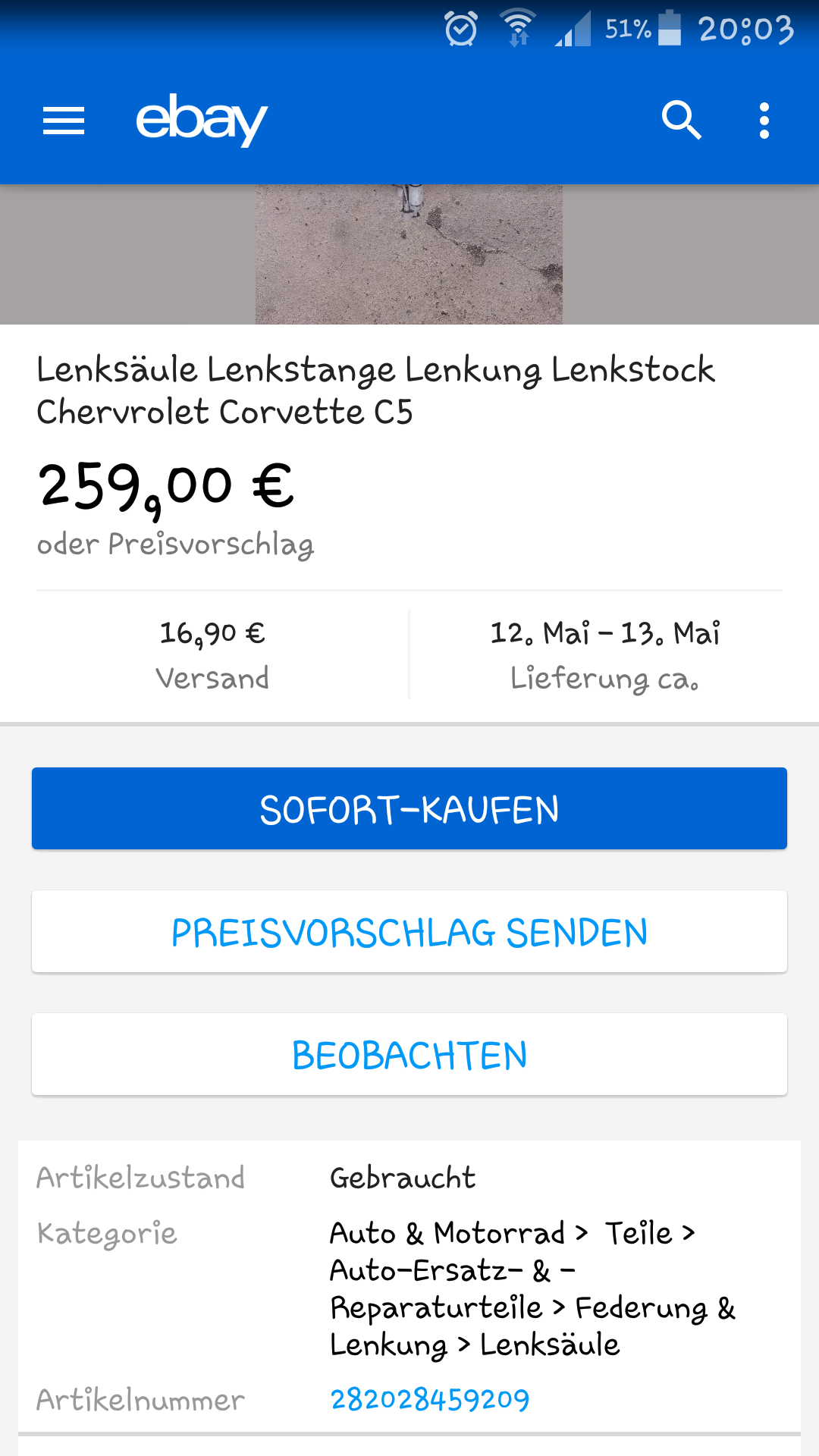Open the product photo at top
819x1456 pixels.
[x=409, y=255]
